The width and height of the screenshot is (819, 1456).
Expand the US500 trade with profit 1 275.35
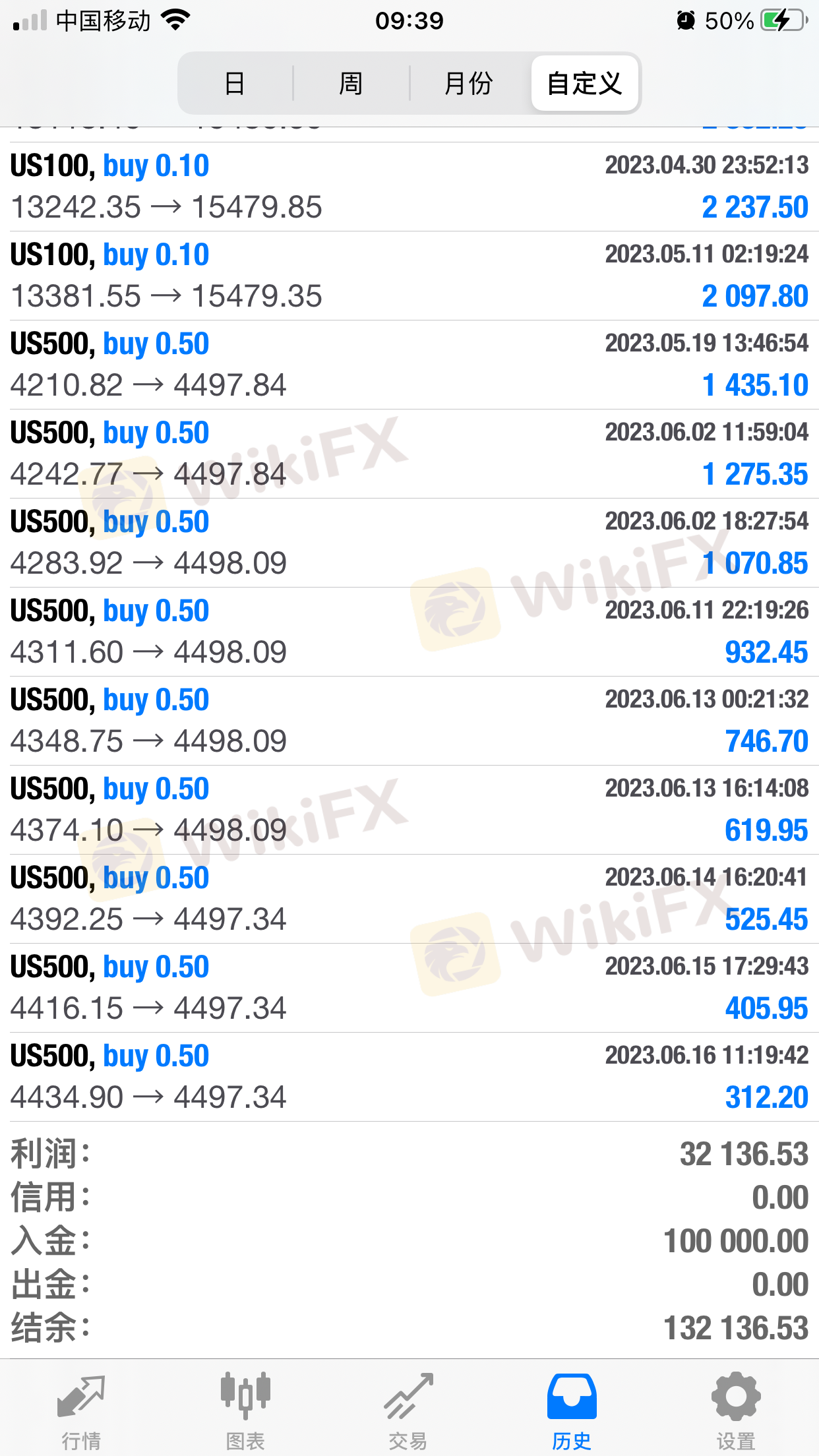tap(409, 454)
